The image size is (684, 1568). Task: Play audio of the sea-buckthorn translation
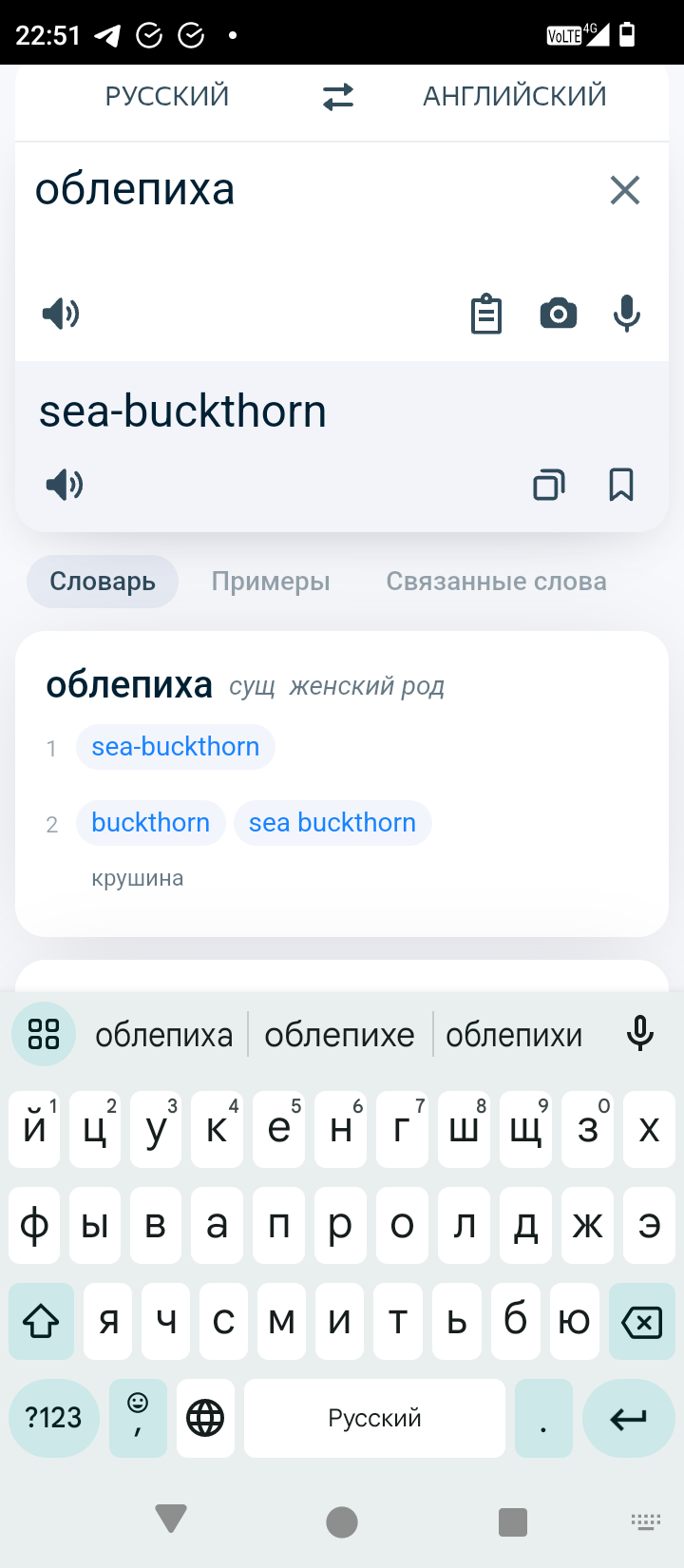[65, 485]
